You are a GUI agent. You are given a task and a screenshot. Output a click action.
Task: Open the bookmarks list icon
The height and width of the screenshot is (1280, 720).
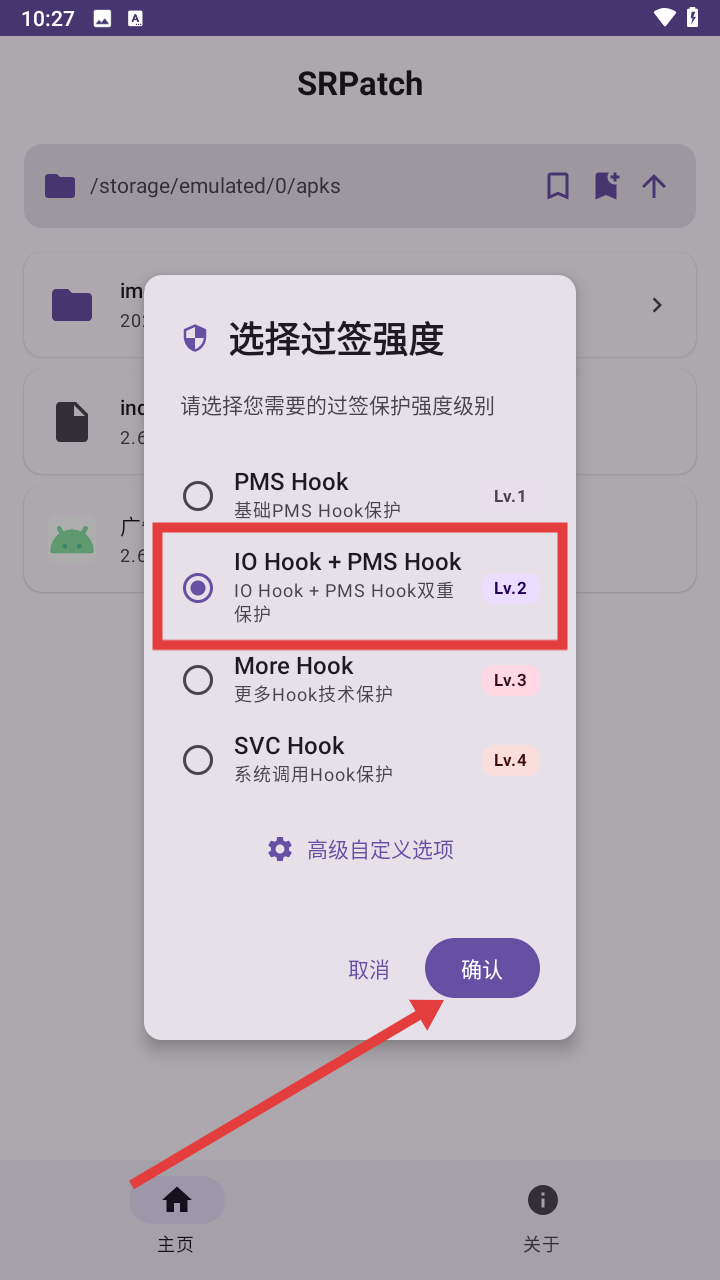point(558,186)
